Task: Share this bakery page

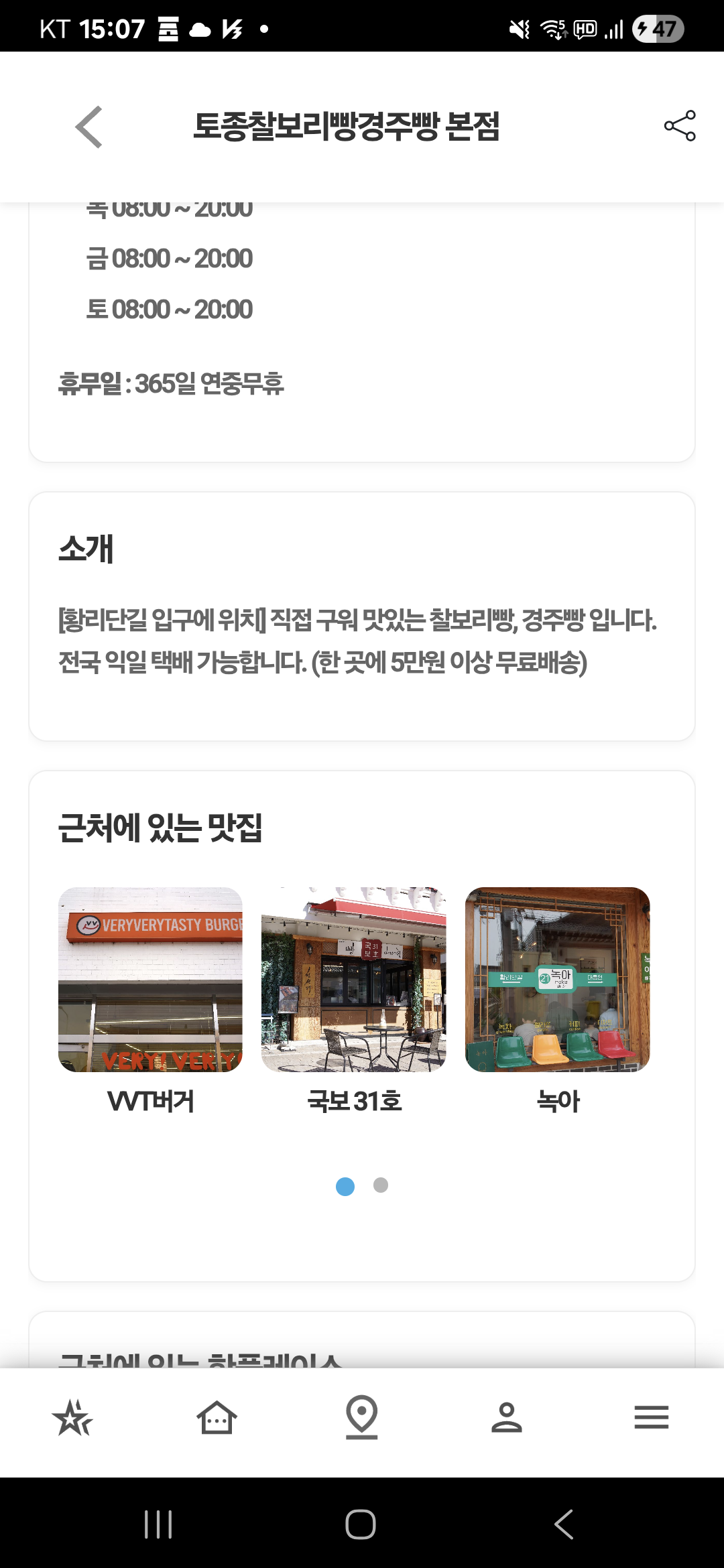Action: [680, 126]
